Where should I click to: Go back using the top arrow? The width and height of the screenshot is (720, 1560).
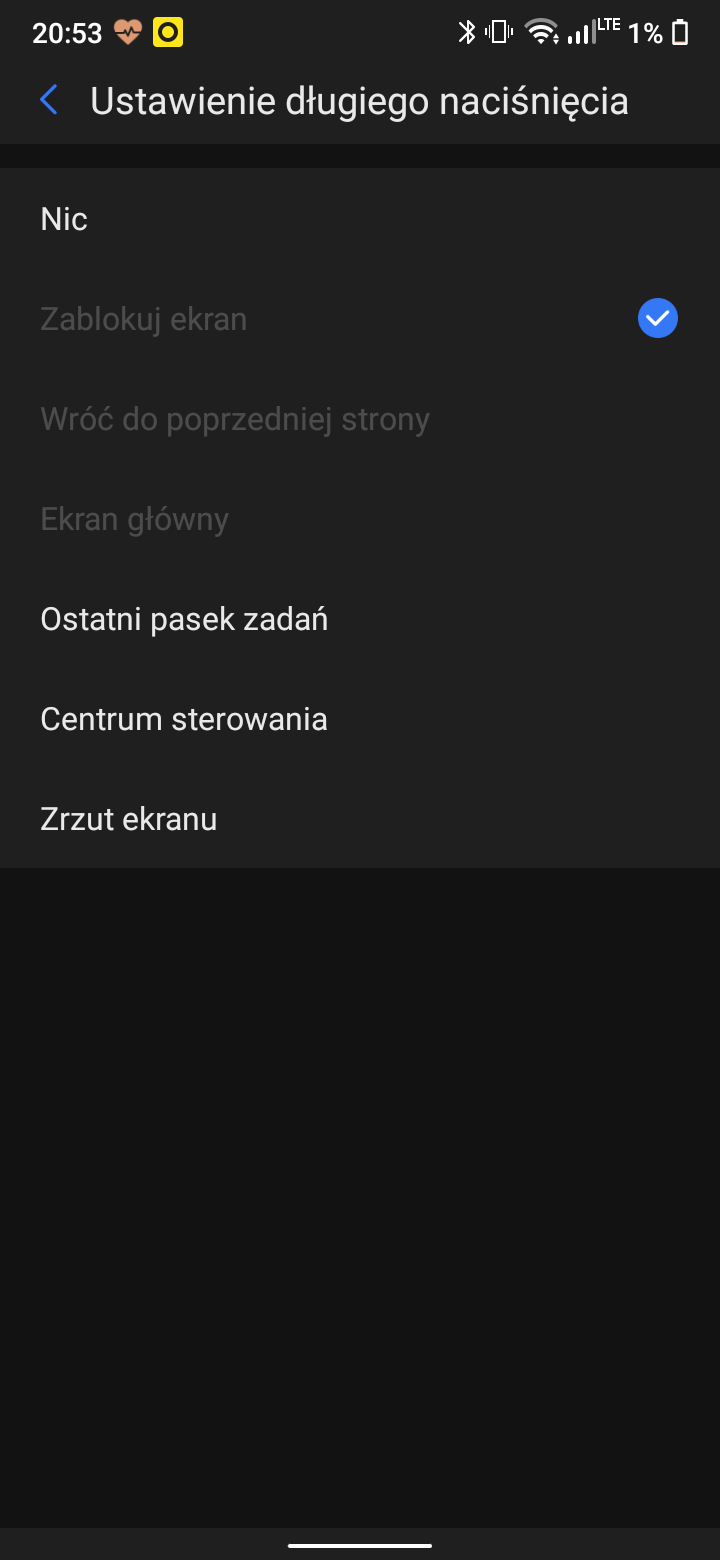click(49, 101)
